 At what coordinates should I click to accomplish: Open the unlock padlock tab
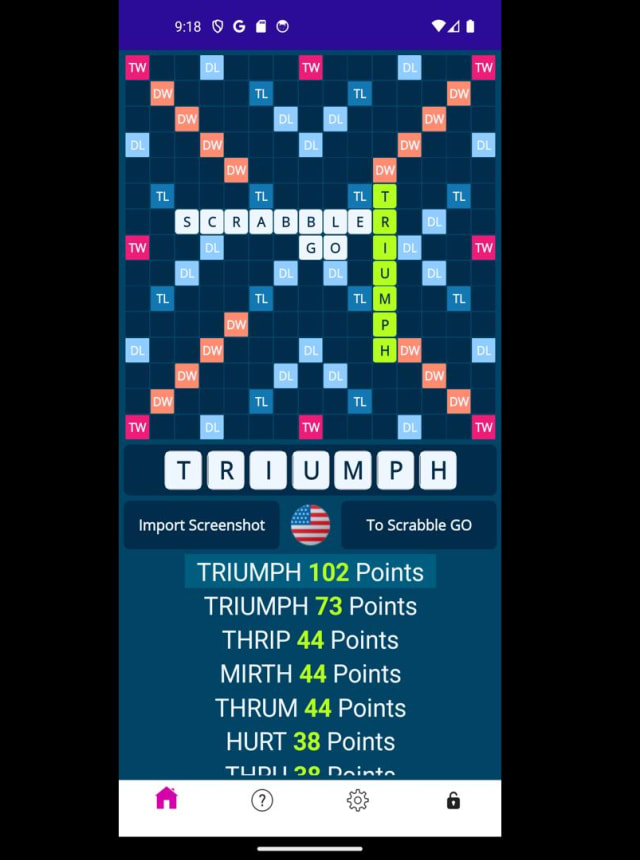coord(453,800)
